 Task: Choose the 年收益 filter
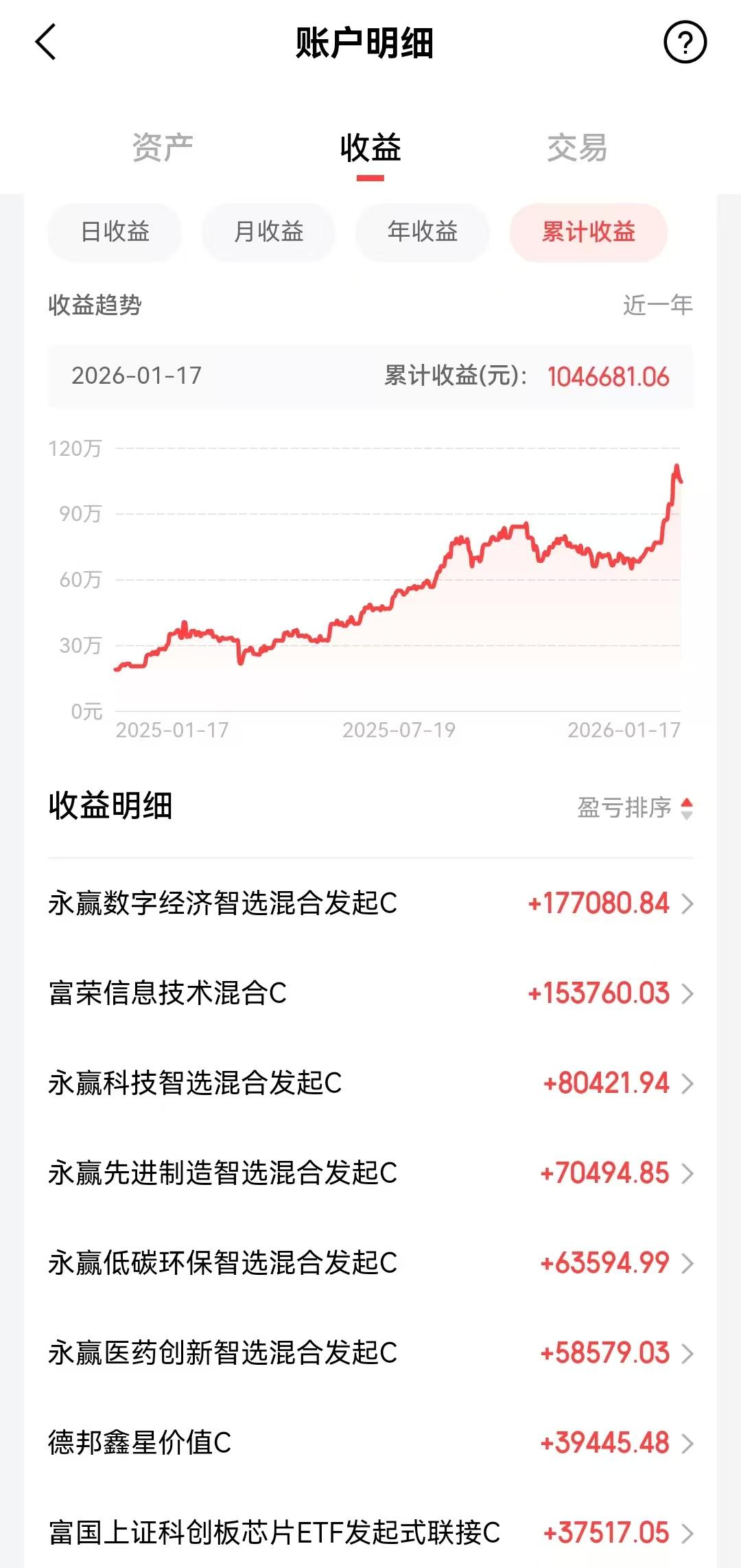[x=423, y=232]
